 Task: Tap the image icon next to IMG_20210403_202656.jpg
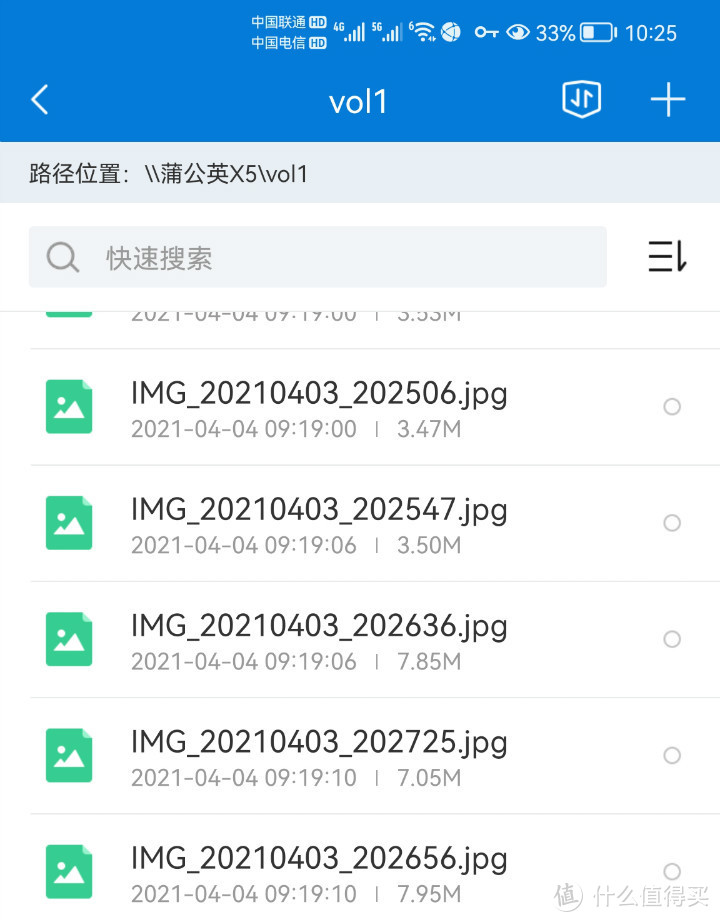point(69,871)
